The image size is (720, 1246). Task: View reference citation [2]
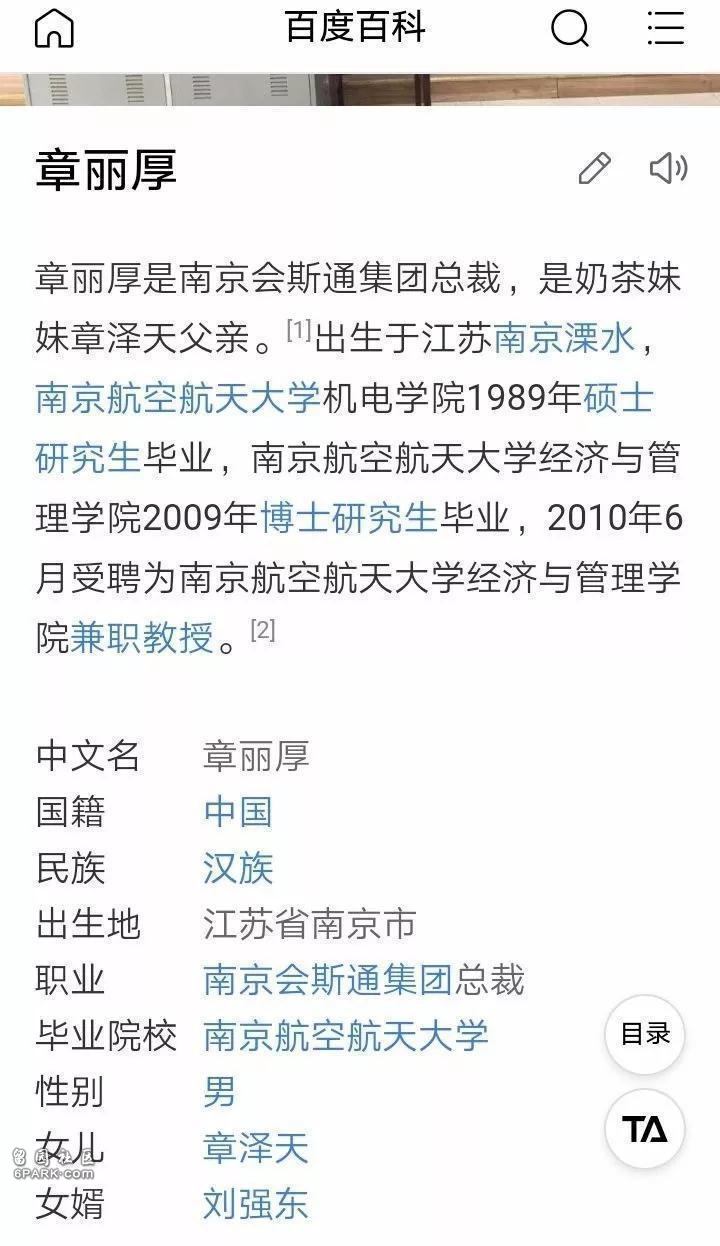click(x=262, y=629)
